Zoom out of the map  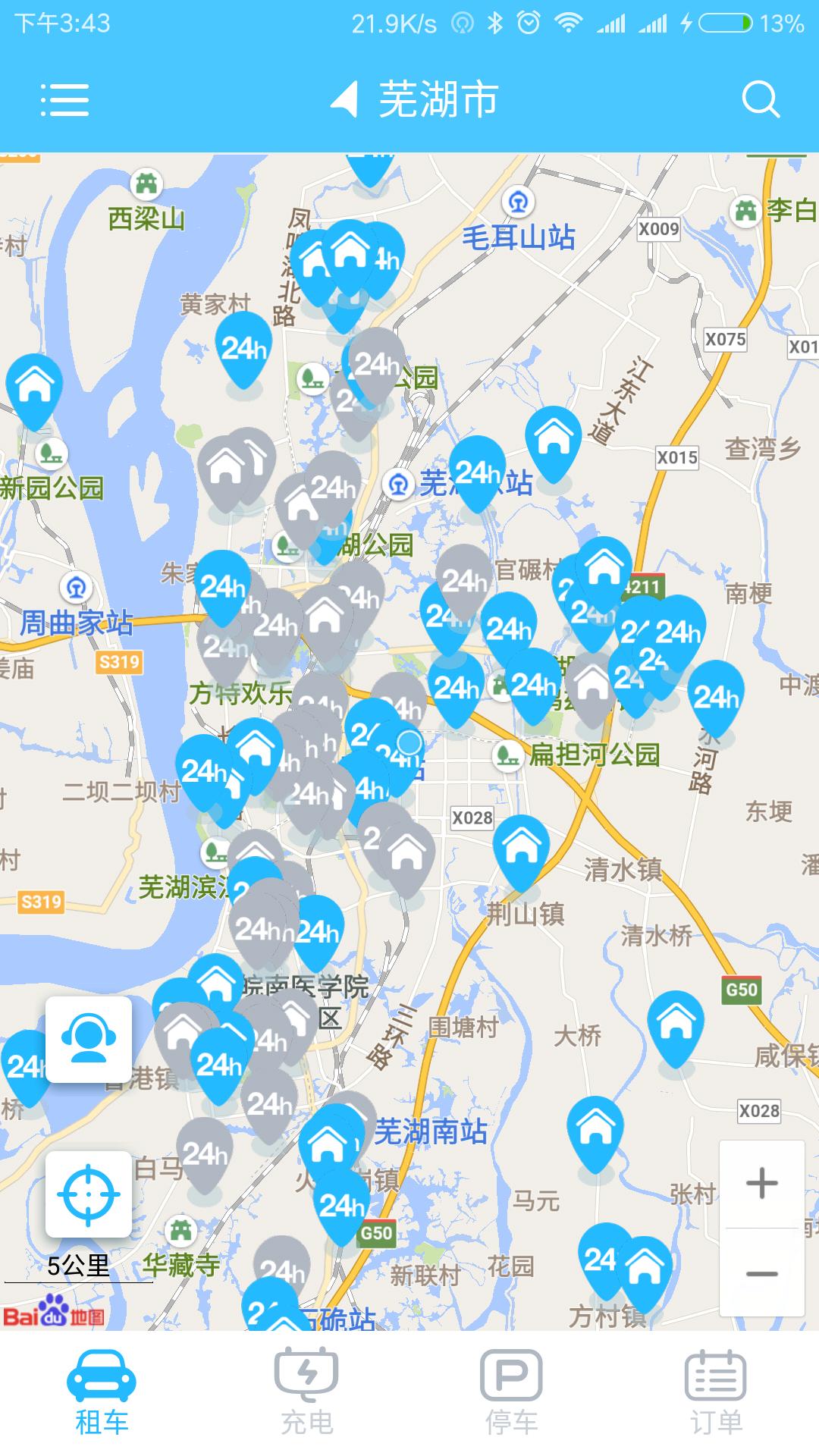(761, 1274)
